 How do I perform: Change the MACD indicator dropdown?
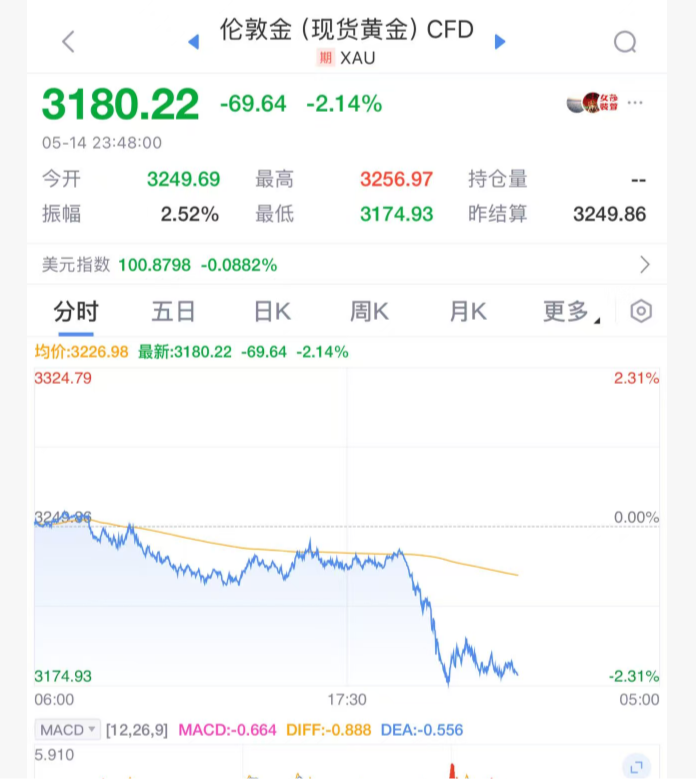pos(69,730)
